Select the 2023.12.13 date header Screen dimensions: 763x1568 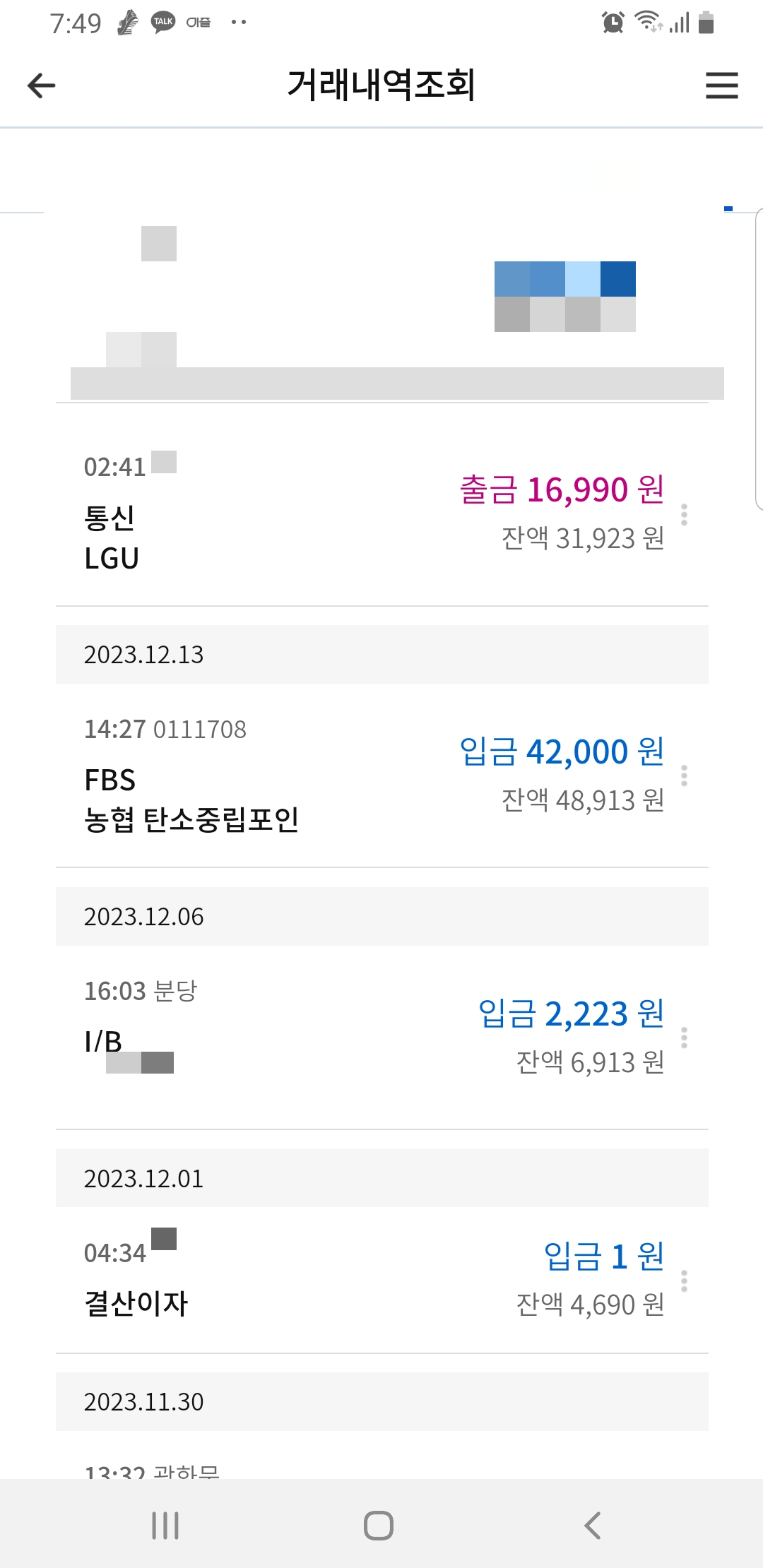(144, 655)
